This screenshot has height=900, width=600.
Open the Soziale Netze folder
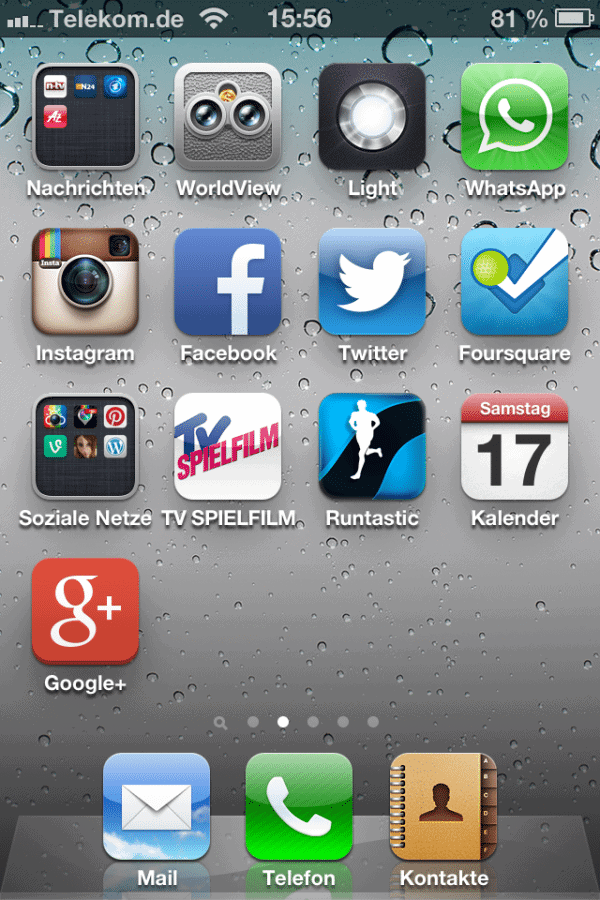point(85,447)
